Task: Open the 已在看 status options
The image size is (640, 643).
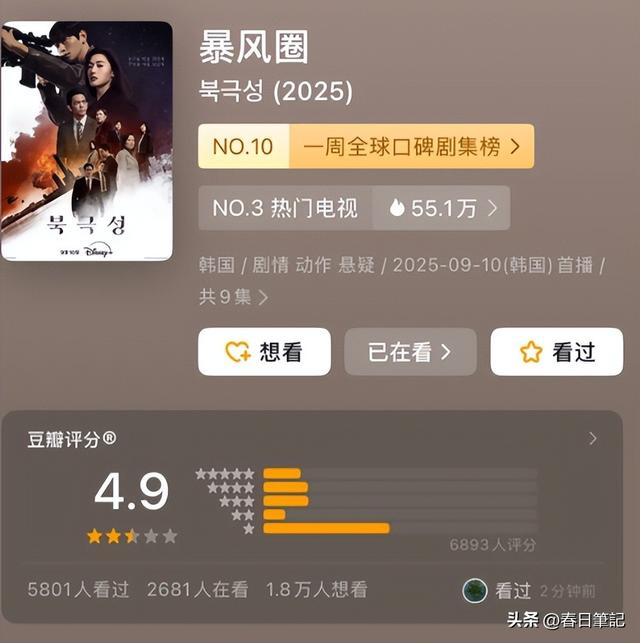Action: (409, 352)
